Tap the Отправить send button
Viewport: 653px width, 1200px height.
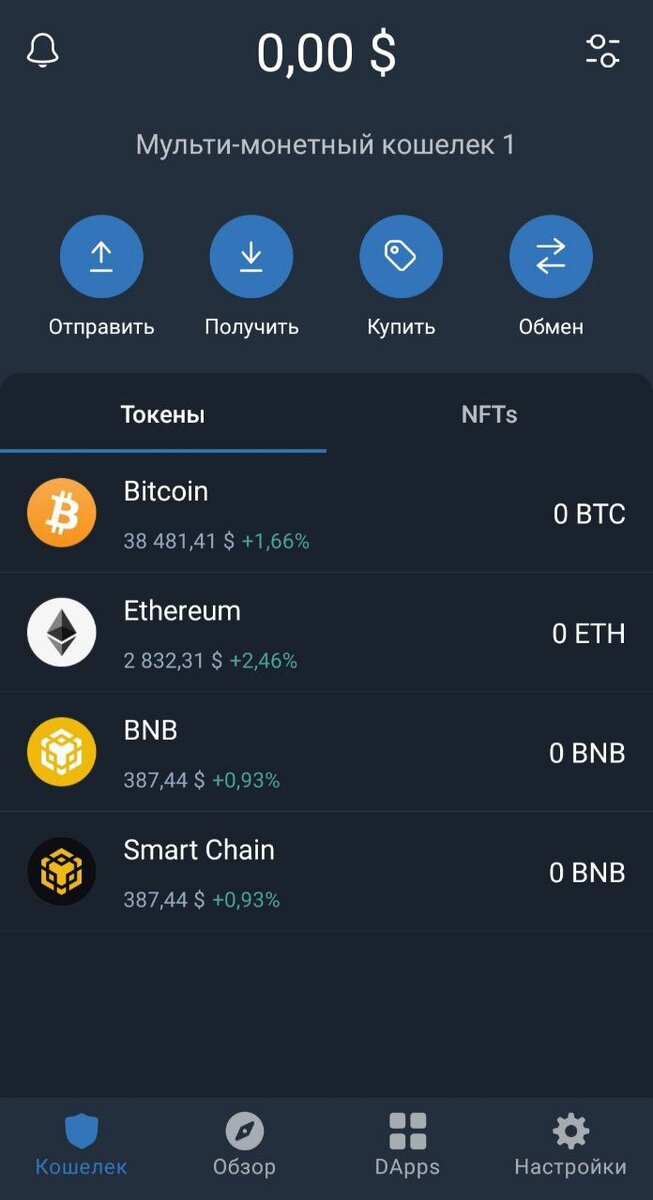pos(101,257)
